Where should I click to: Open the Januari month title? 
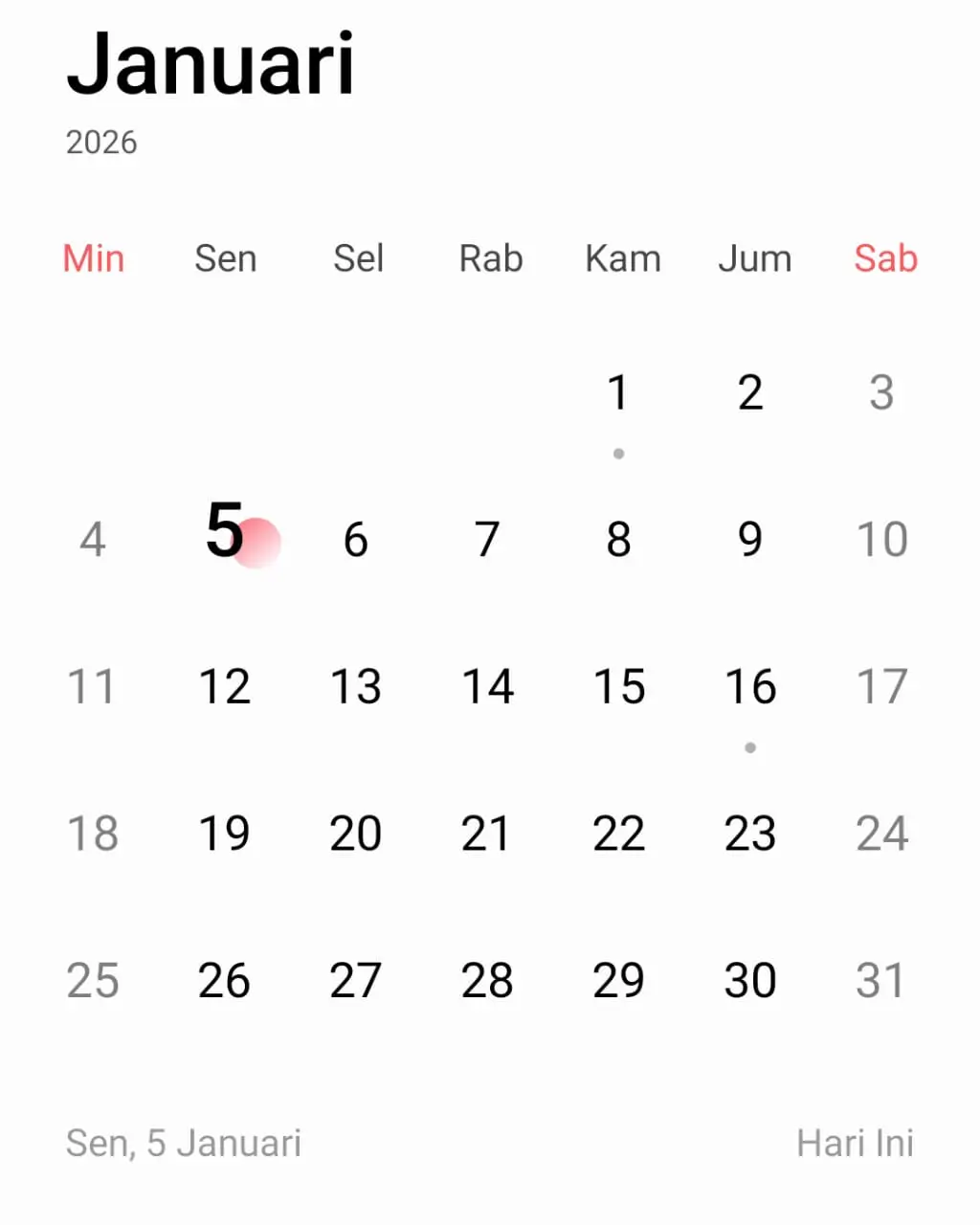click(x=209, y=64)
